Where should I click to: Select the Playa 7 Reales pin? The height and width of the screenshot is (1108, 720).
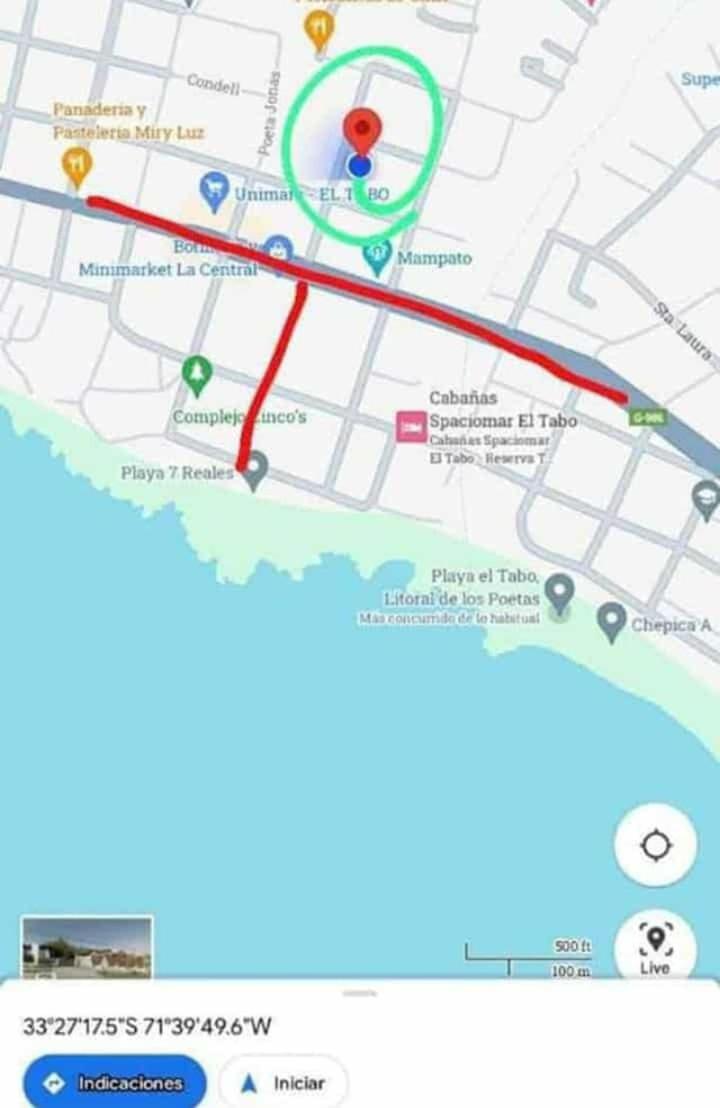255,469
